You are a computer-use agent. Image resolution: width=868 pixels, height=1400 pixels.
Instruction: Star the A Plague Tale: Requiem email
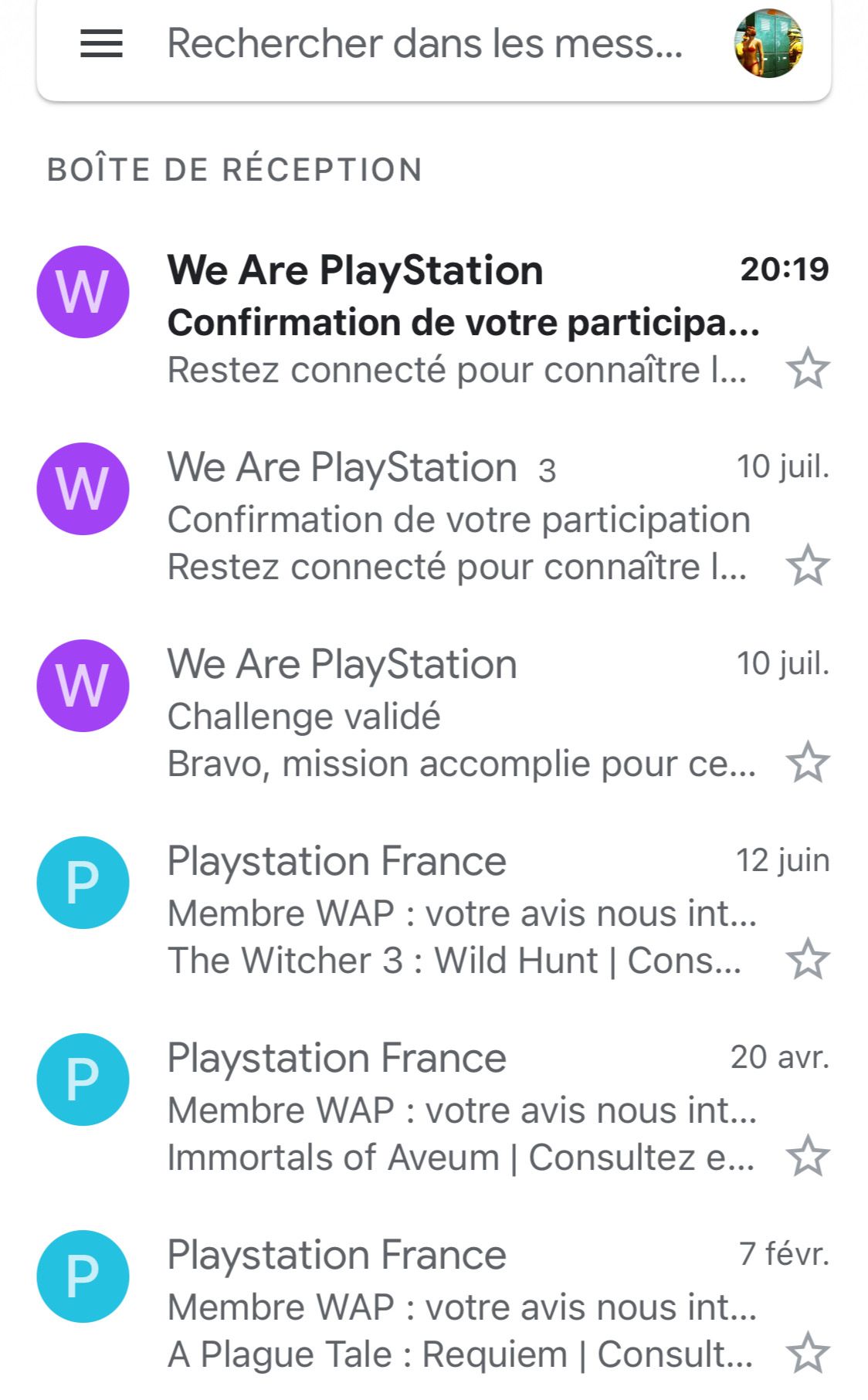(808, 1353)
